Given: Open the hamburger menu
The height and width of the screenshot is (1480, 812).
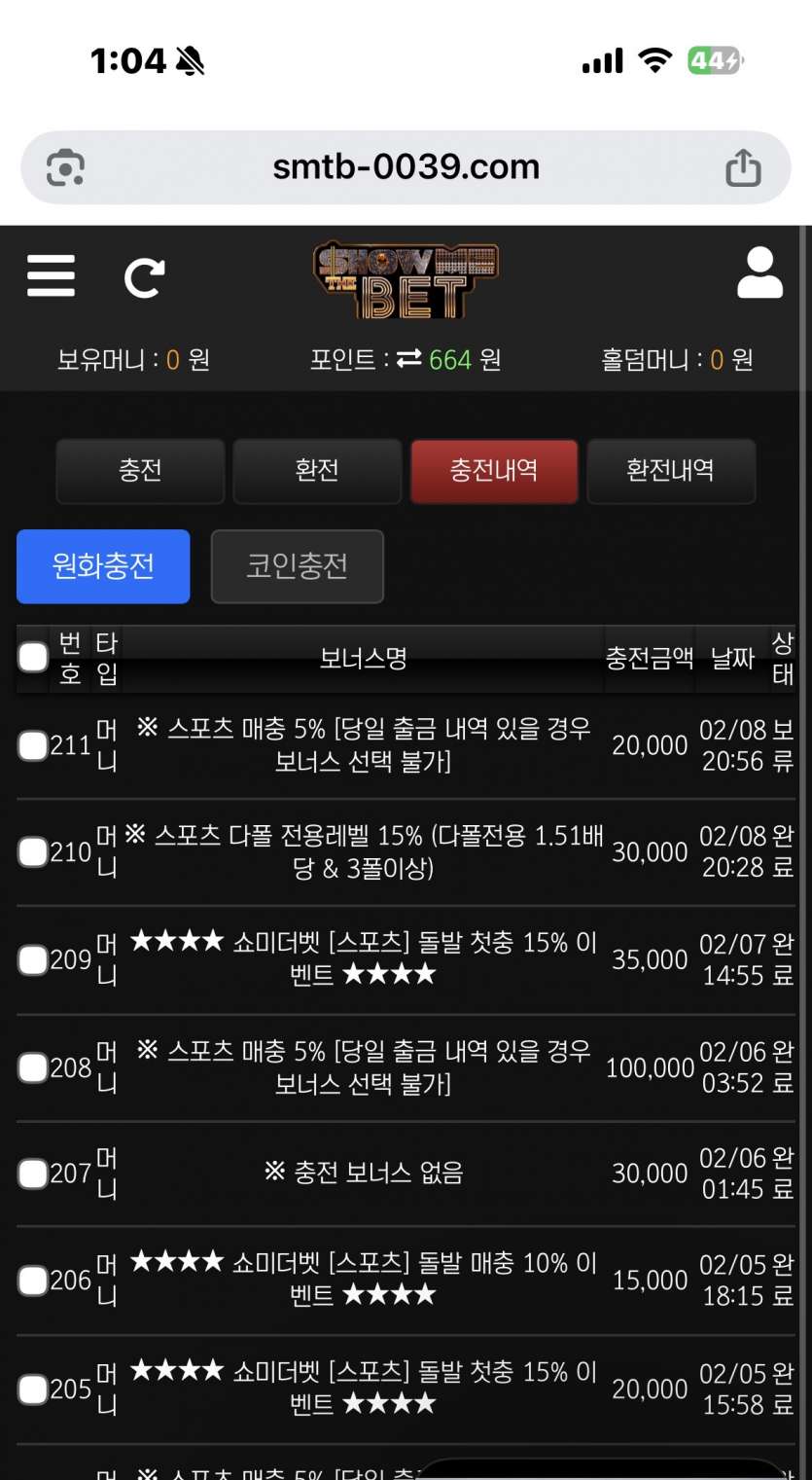Looking at the screenshot, I should [51, 275].
